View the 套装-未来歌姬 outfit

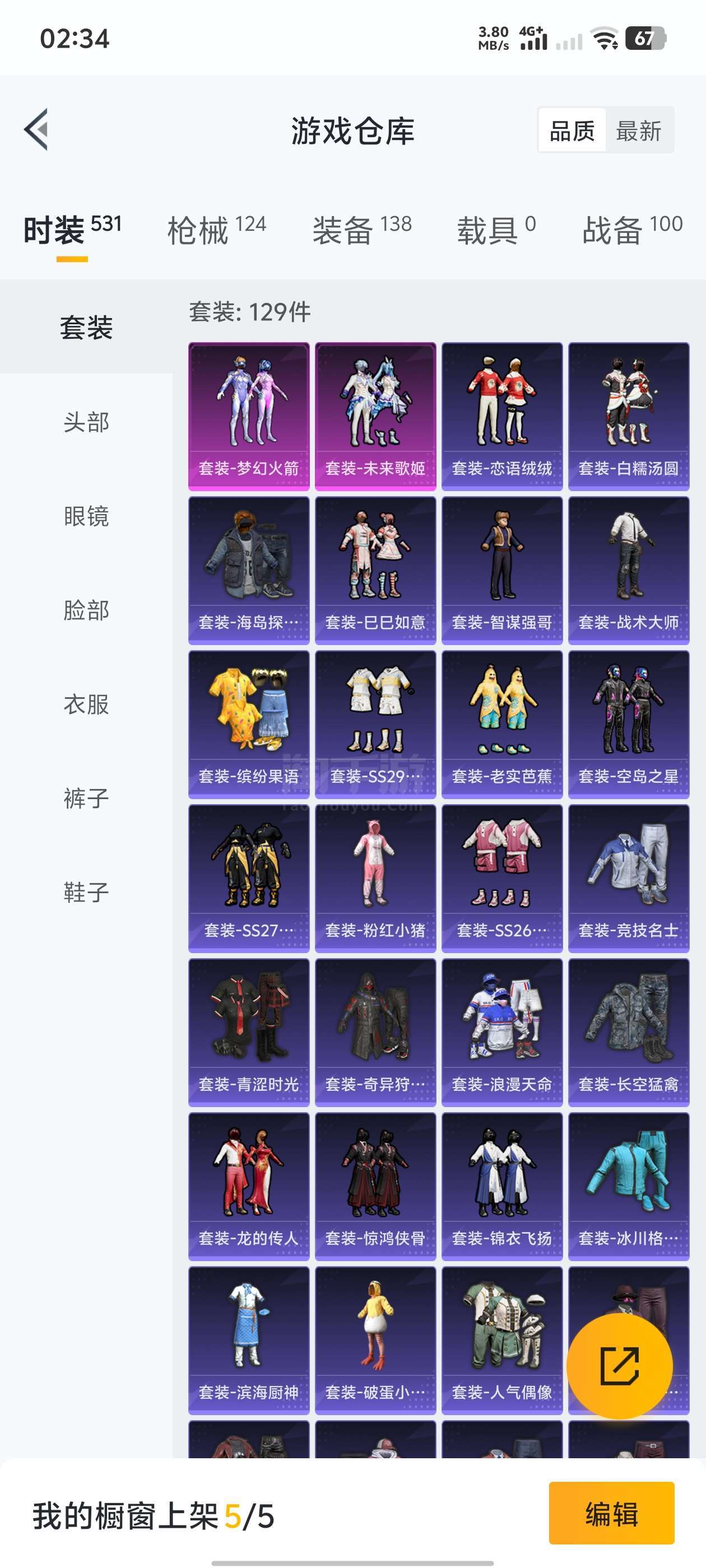(x=376, y=416)
